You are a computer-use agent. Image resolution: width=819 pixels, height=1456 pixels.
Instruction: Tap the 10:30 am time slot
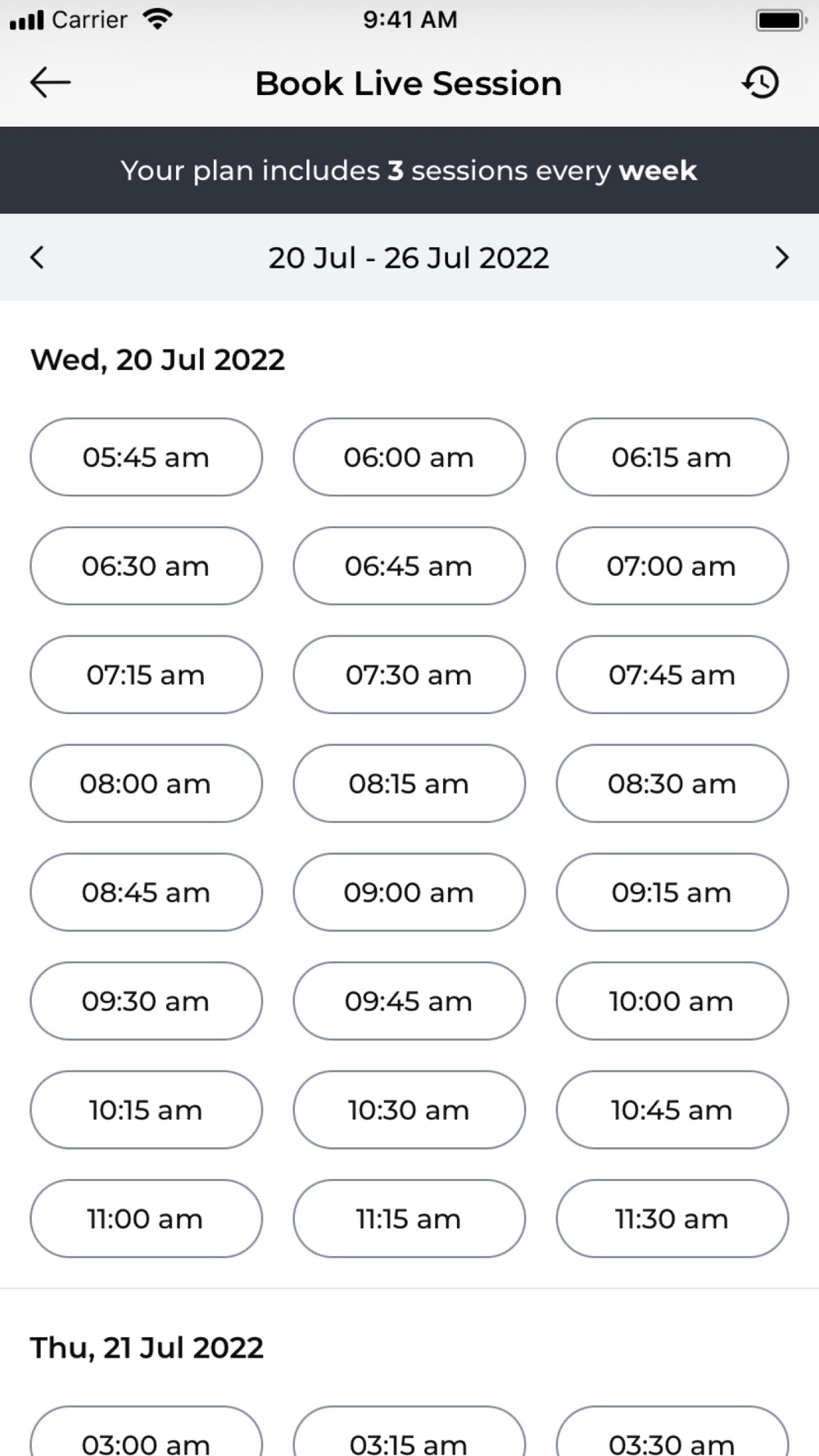tap(409, 1110)
